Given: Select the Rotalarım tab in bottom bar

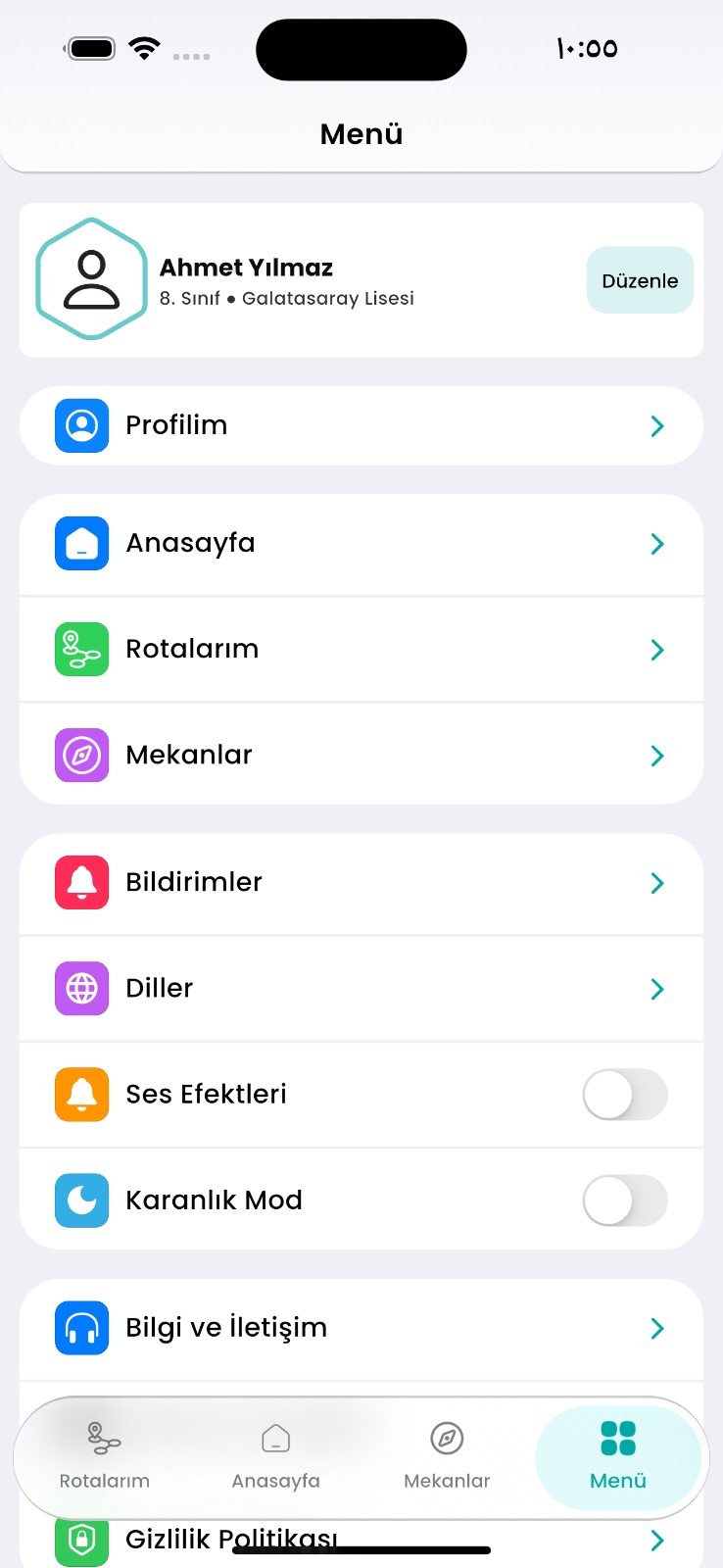Looking at the screenshot, I should click(x=103, y=1457).
